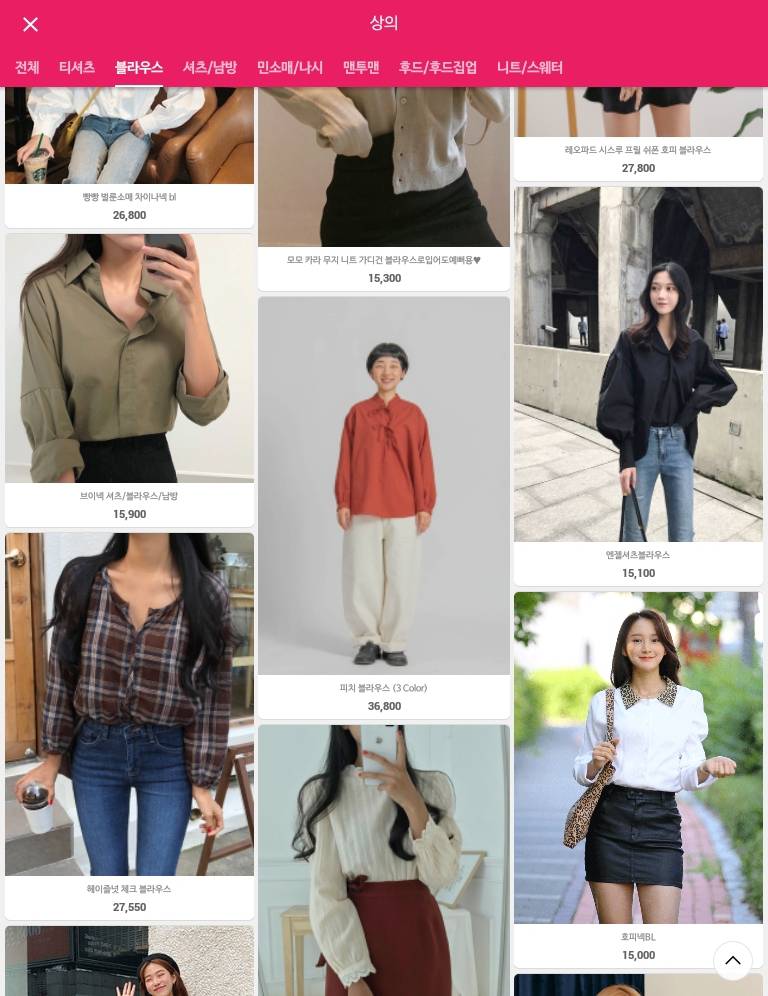Switch to the 니트/스웨터 tab
The height and width of the screenshot is (996, 768).
tap(530, 68)
